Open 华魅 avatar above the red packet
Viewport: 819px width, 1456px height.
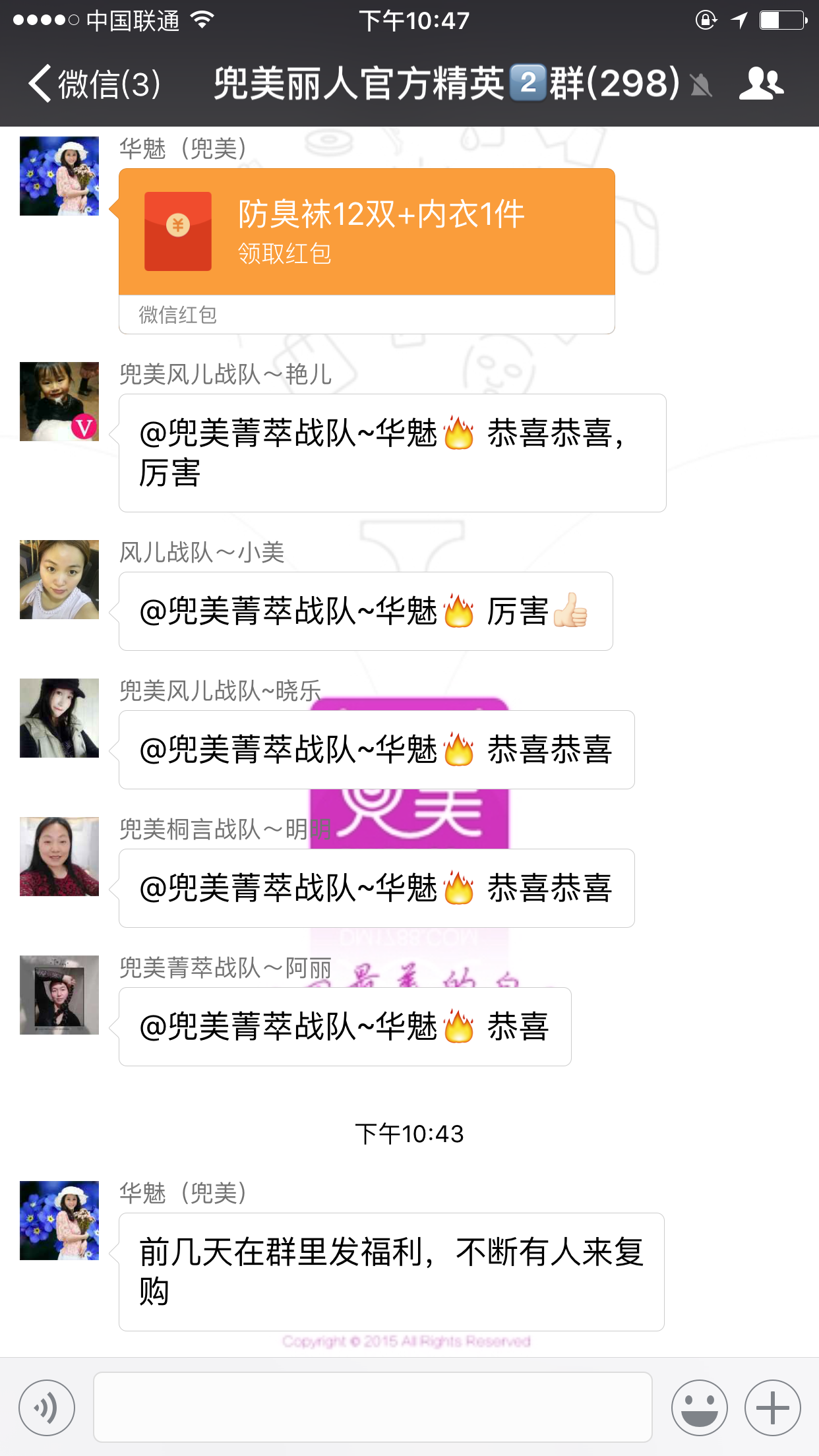[59, 176]
